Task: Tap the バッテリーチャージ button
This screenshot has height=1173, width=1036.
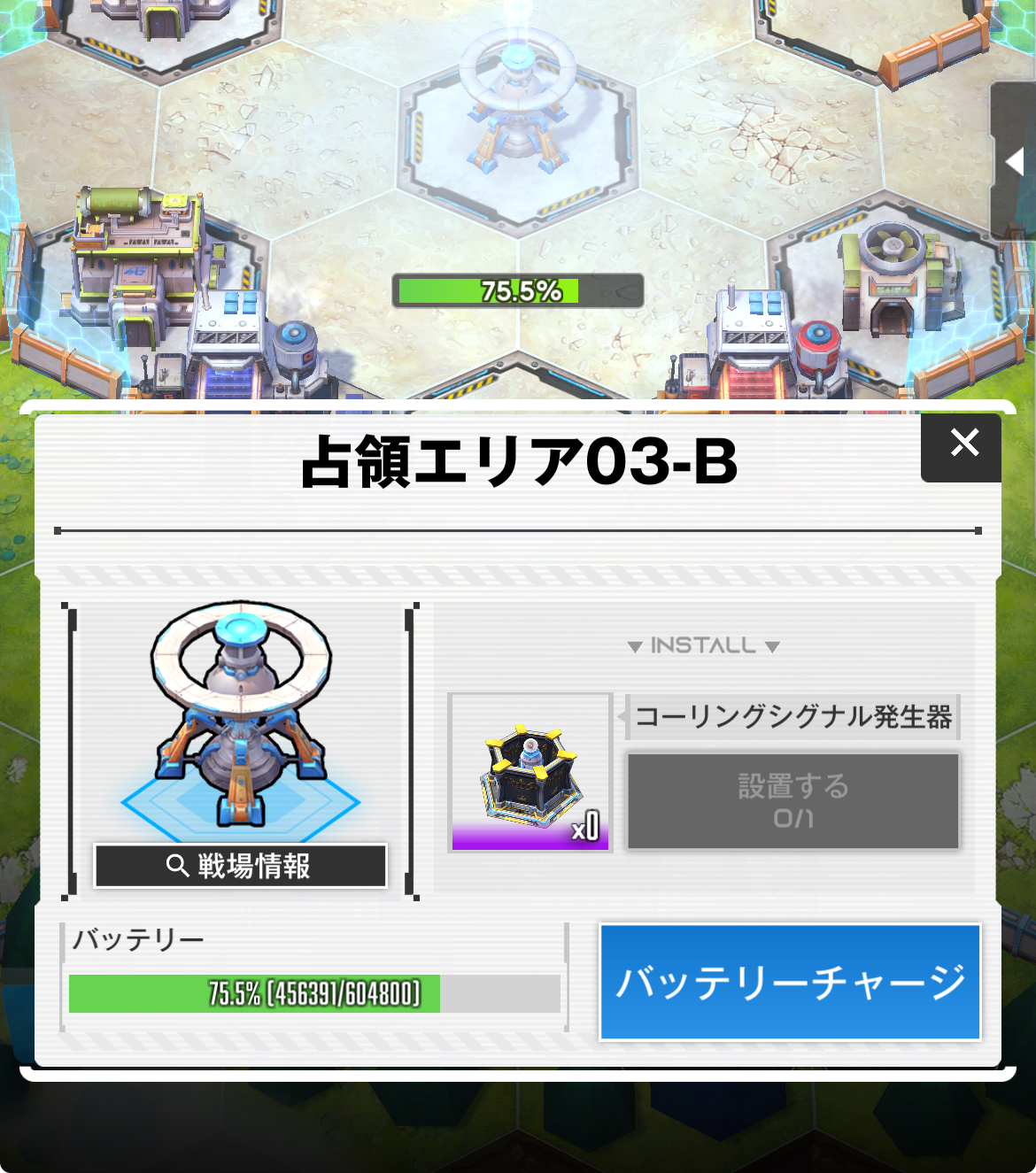Action: coord(790,982)
